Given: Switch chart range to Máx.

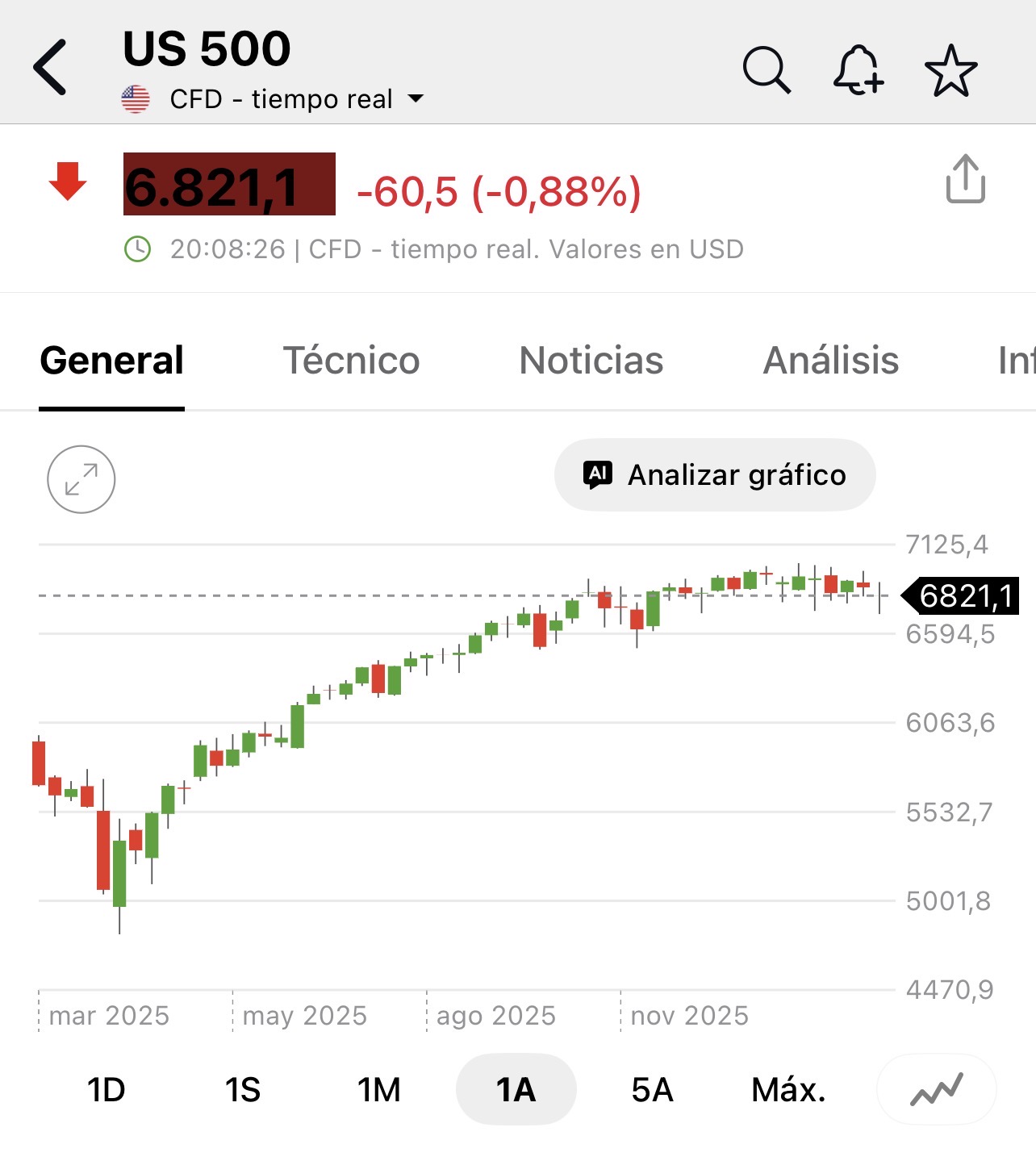Looking at the screenshot, I should (x=788, y=1090).
